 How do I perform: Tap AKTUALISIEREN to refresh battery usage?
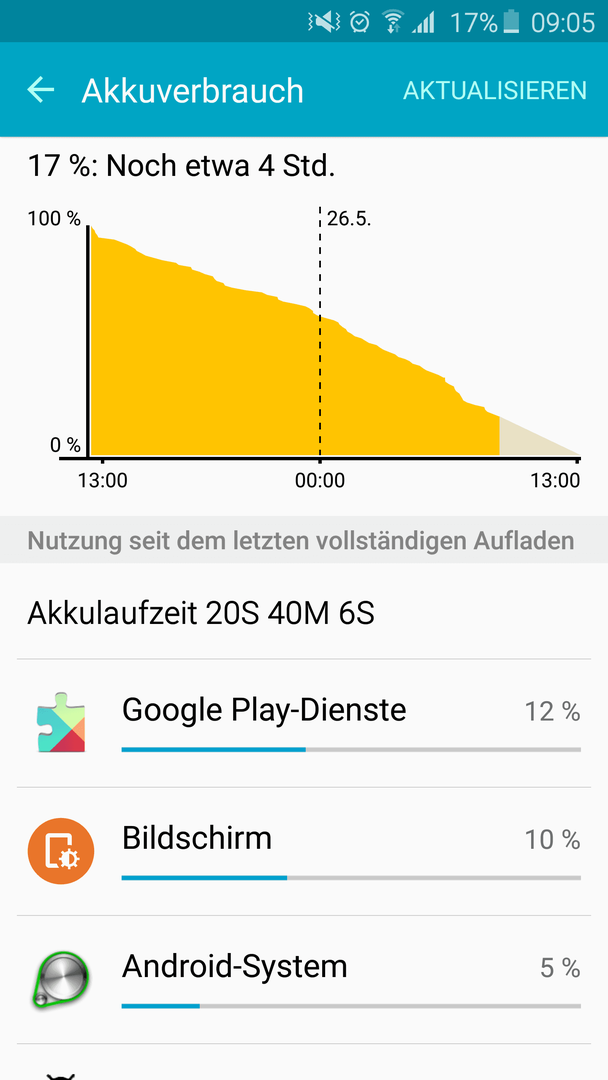494,90
